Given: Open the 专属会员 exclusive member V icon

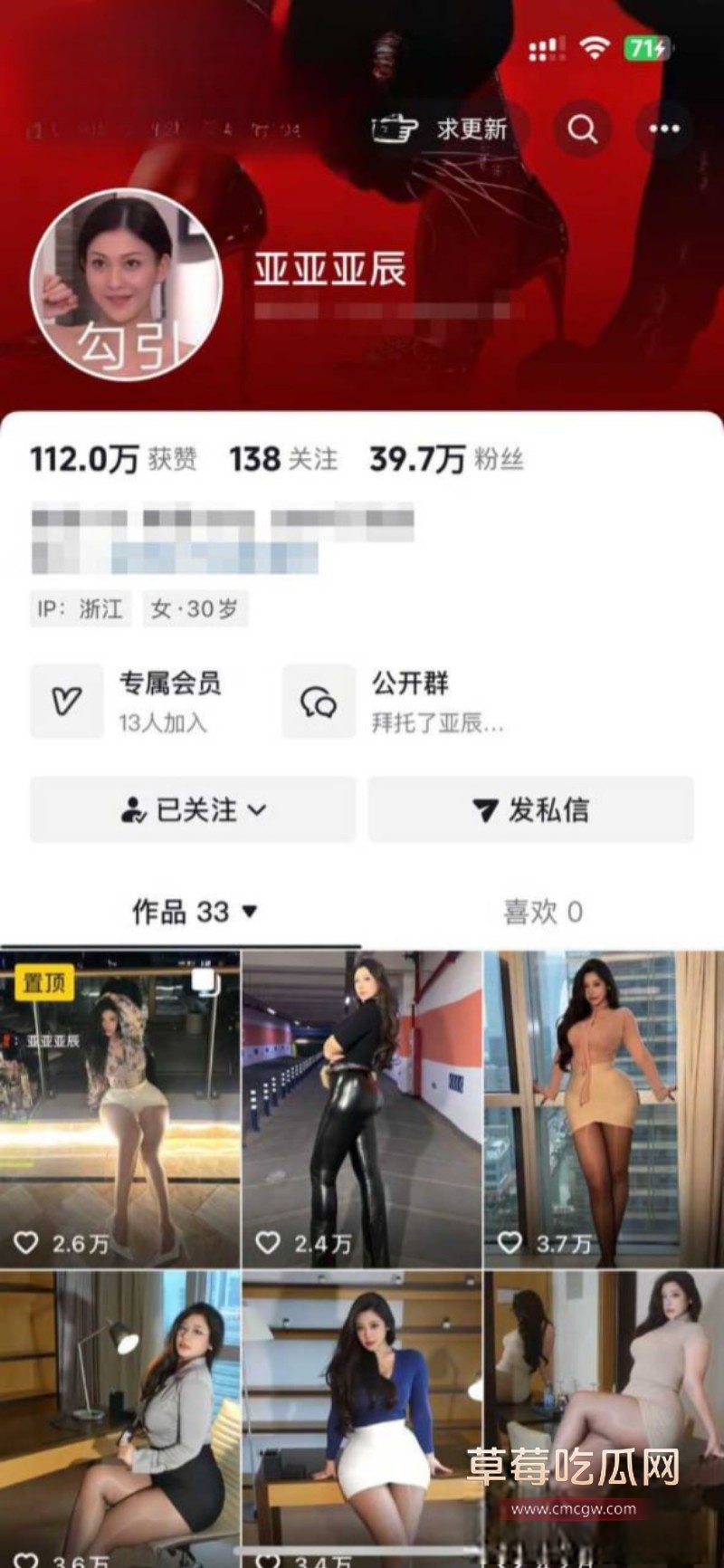Looking at the screenshot, I should pyautogui.click(x=66, y=702).
